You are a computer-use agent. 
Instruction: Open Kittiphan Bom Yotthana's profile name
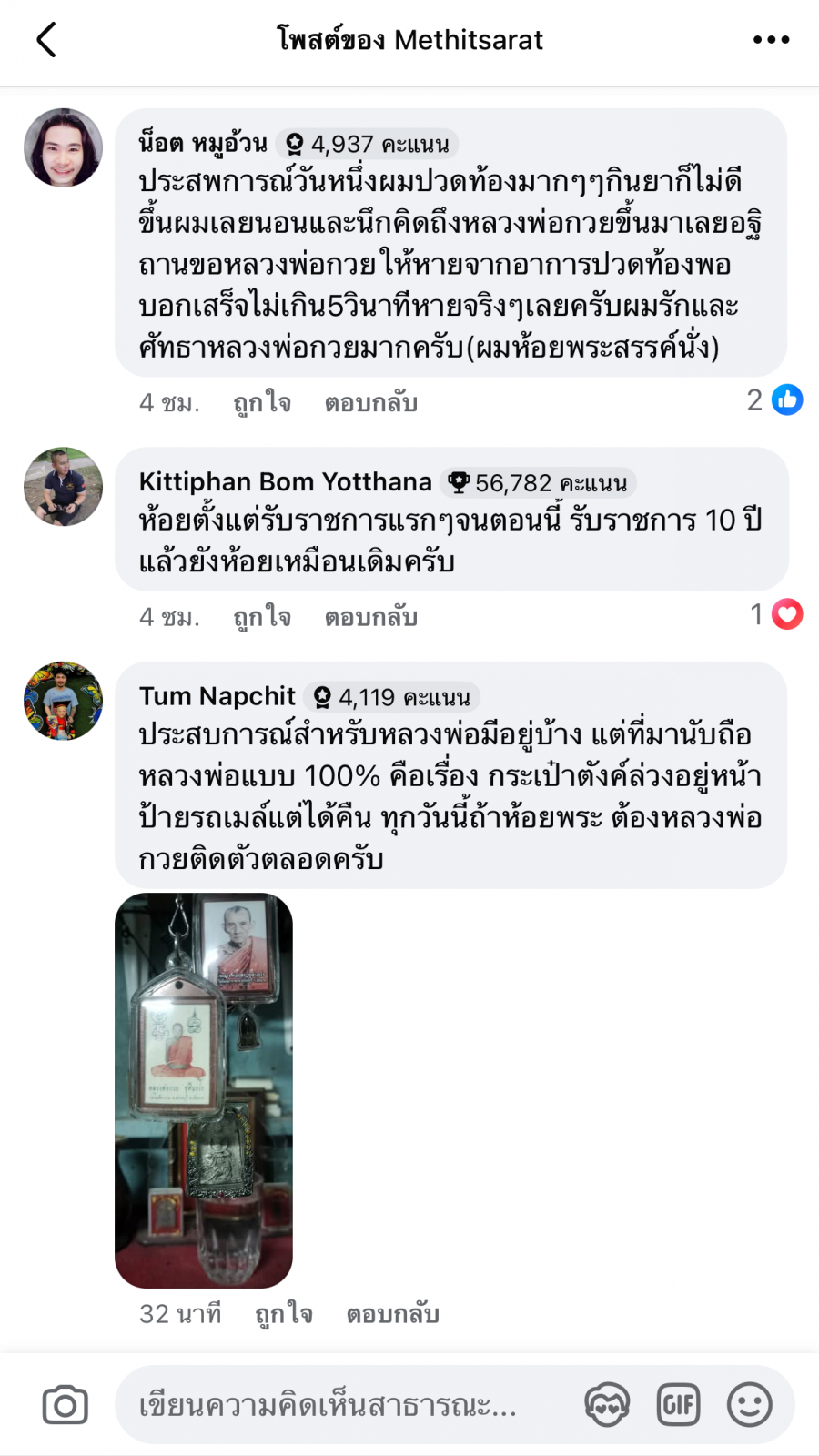[285, 481]
